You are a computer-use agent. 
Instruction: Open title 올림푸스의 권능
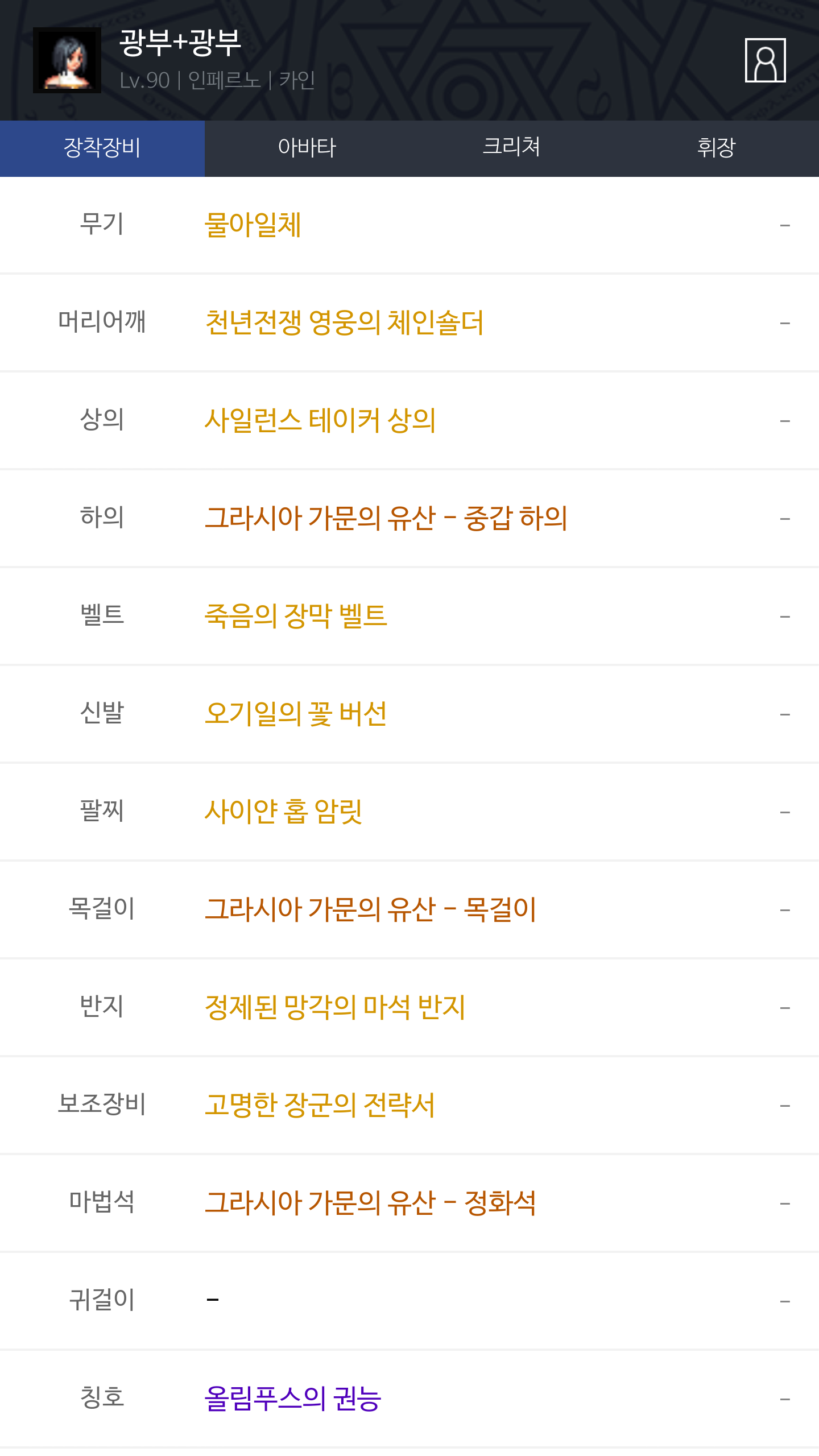point(293,1399)
